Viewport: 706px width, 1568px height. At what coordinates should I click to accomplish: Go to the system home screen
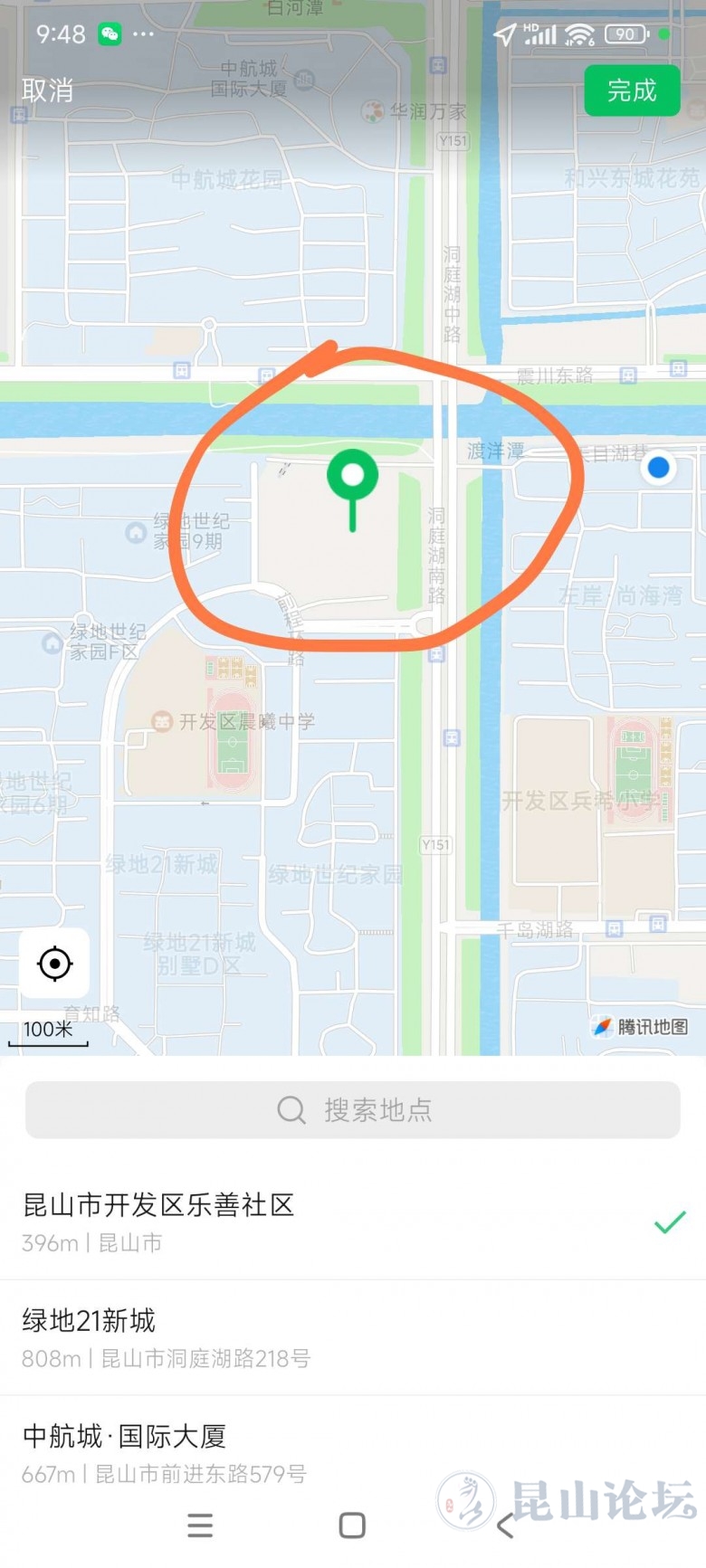352,1525
